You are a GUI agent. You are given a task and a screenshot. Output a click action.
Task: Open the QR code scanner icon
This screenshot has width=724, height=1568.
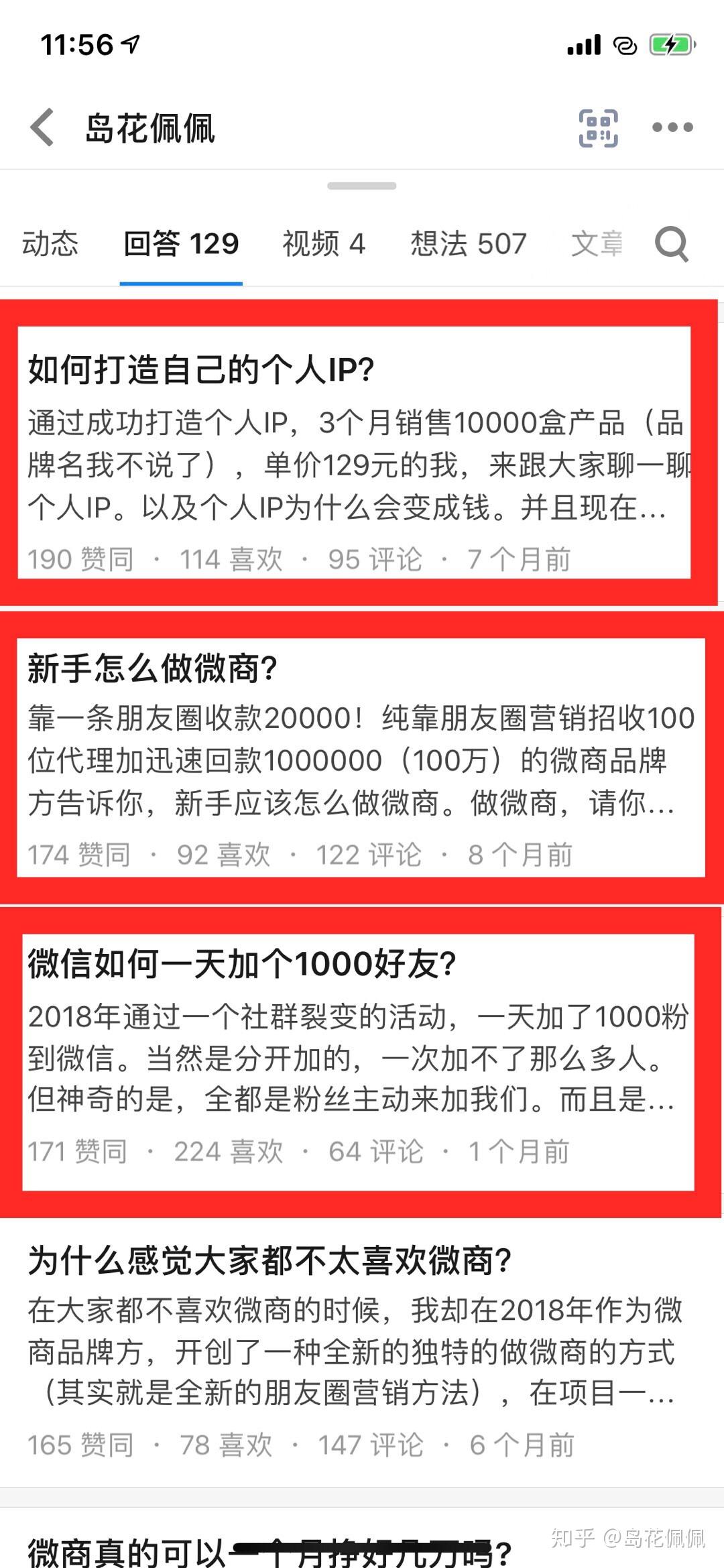pos(598,127)
